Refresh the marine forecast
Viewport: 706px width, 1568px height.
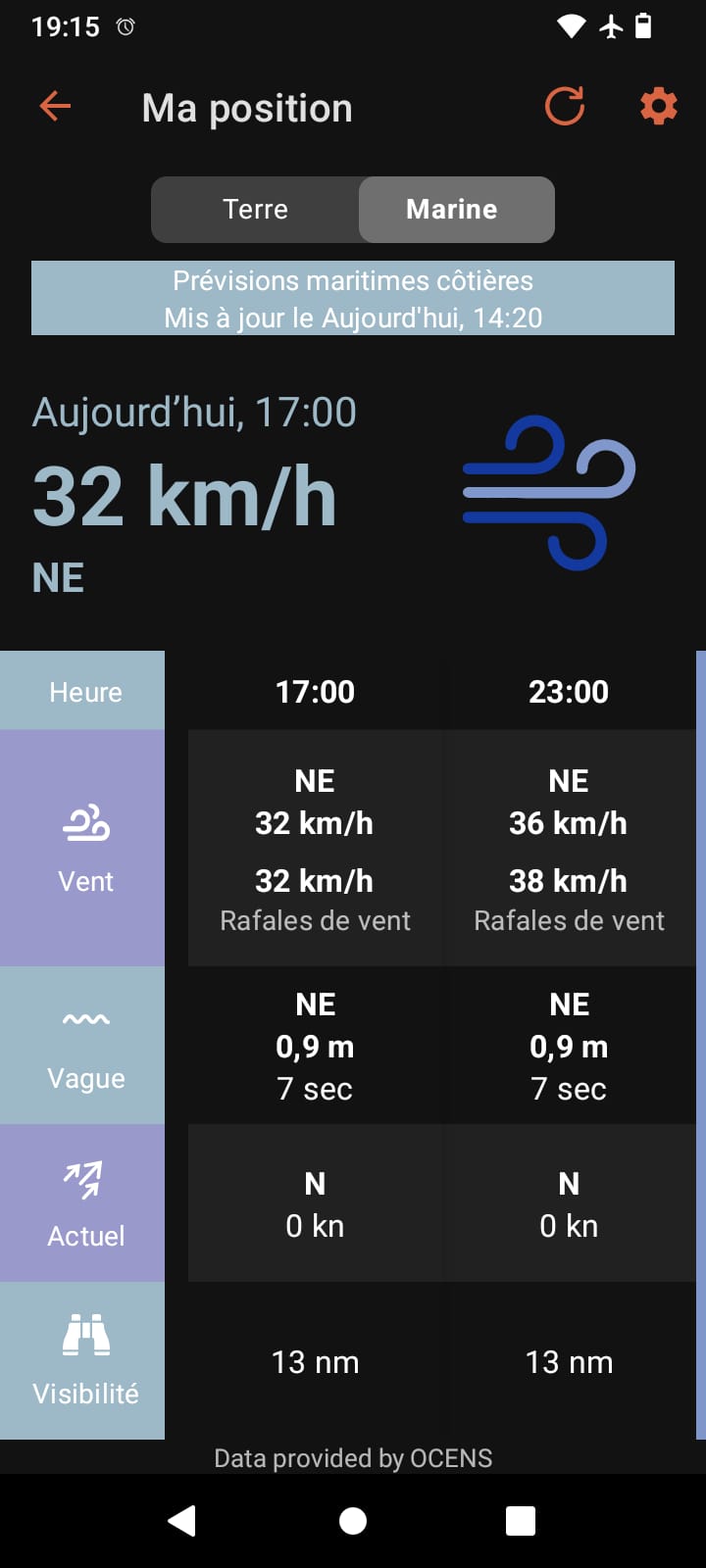[x=565, y=107]
